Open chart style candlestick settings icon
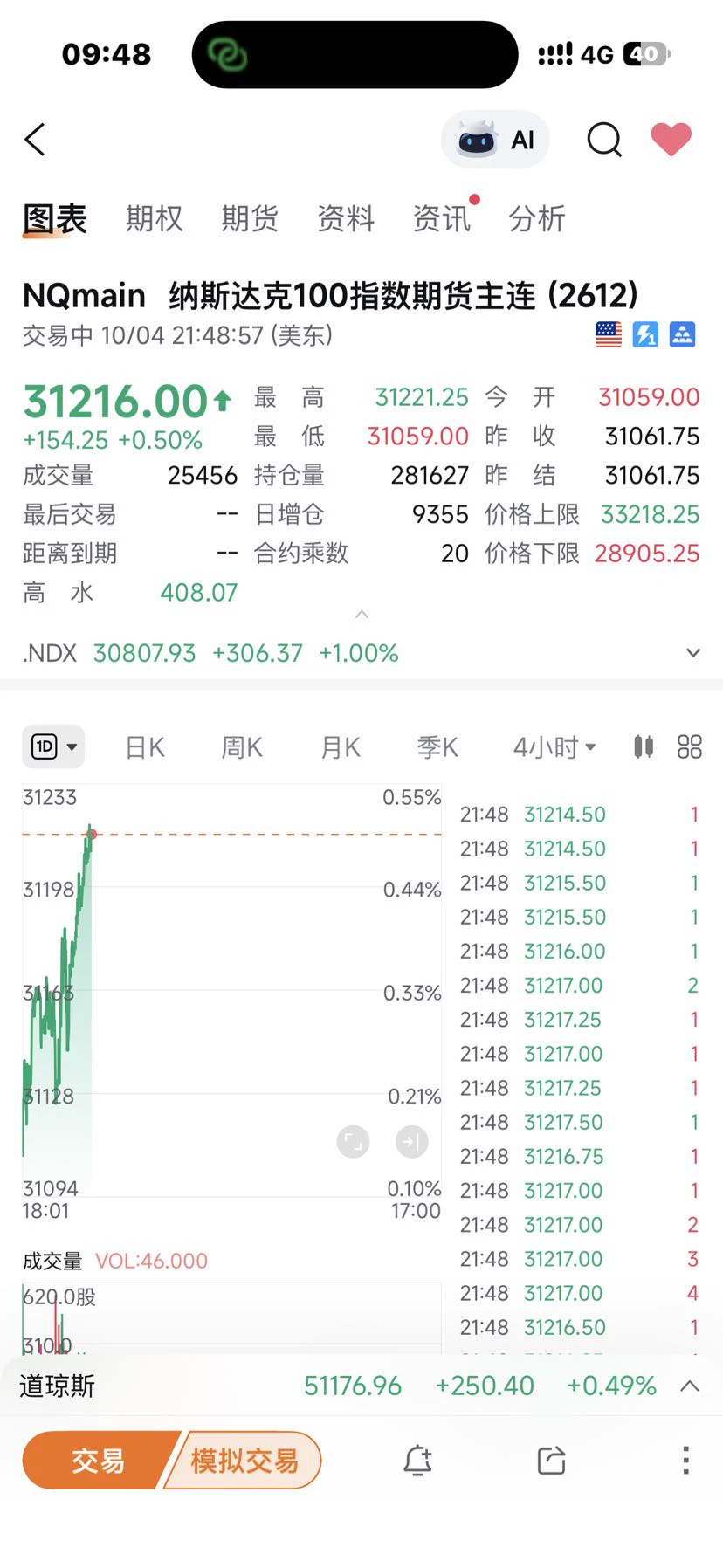 644,746
